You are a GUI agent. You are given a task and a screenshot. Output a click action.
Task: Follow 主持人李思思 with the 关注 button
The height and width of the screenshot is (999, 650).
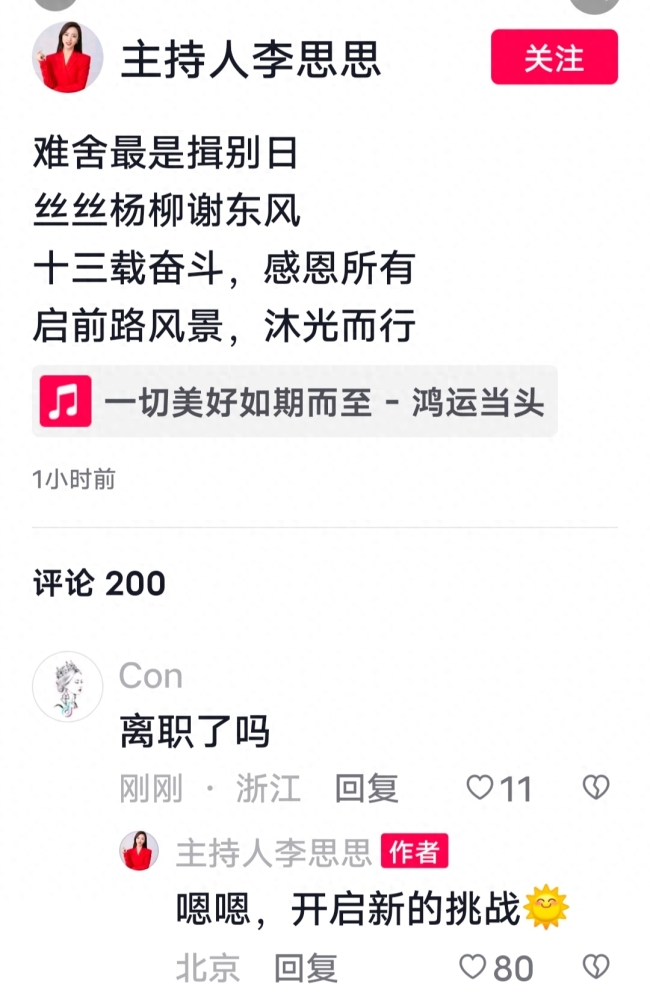click(554, 58)
